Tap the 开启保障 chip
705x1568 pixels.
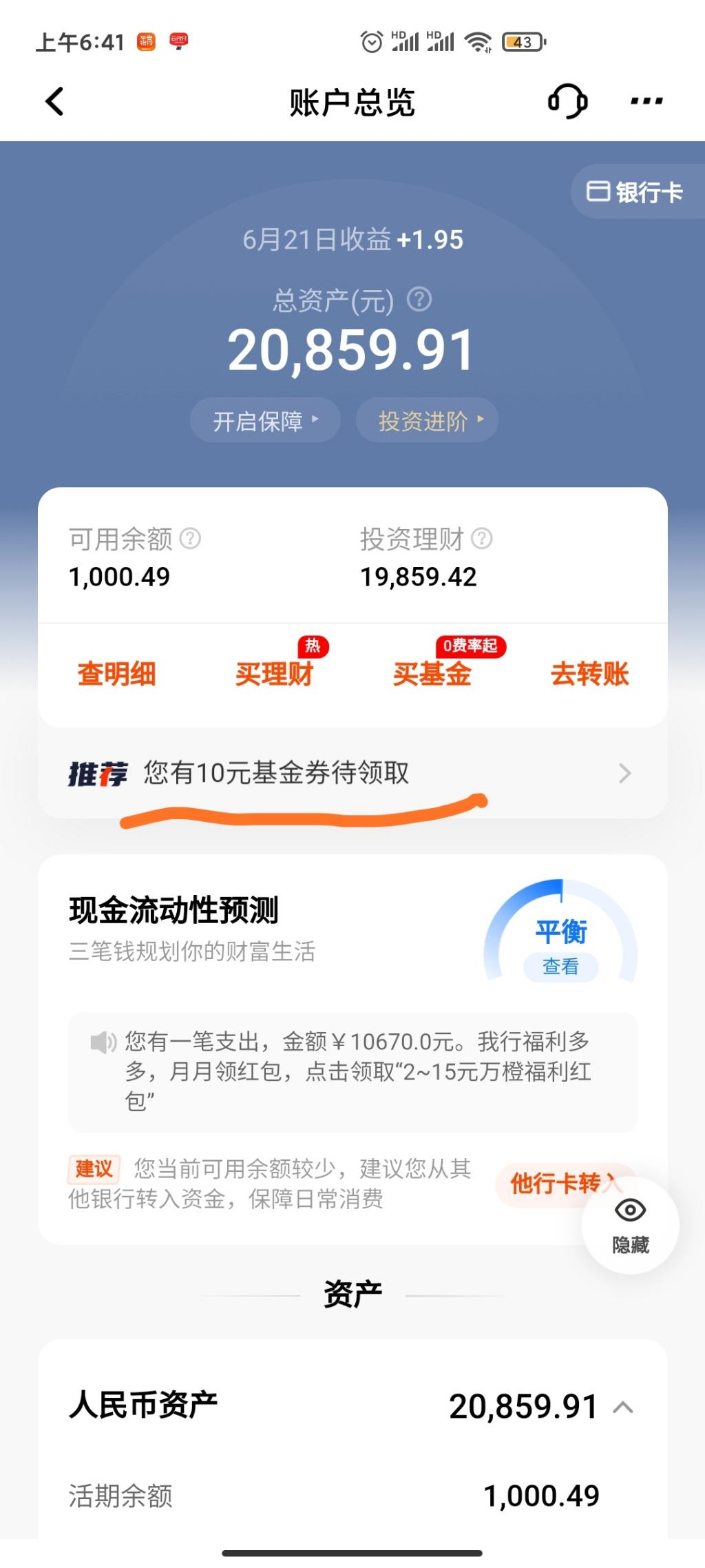tap(265, 420)
